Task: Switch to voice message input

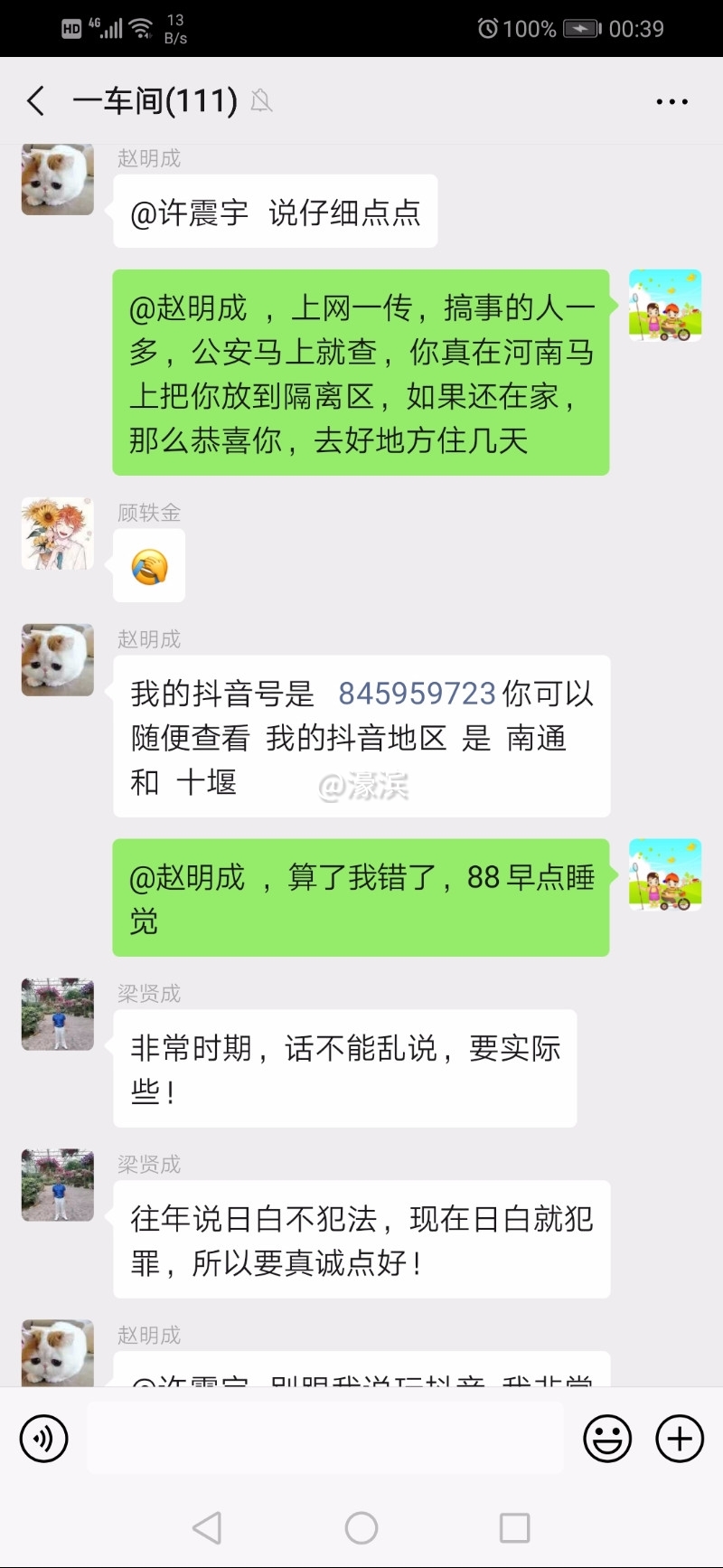Action: [43, 1439]
